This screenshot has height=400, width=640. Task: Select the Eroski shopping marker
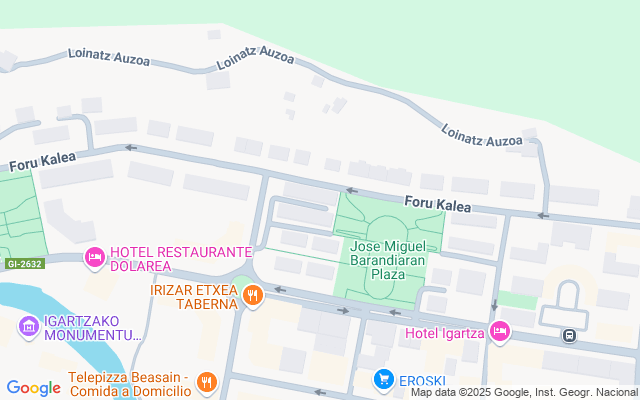383,379
